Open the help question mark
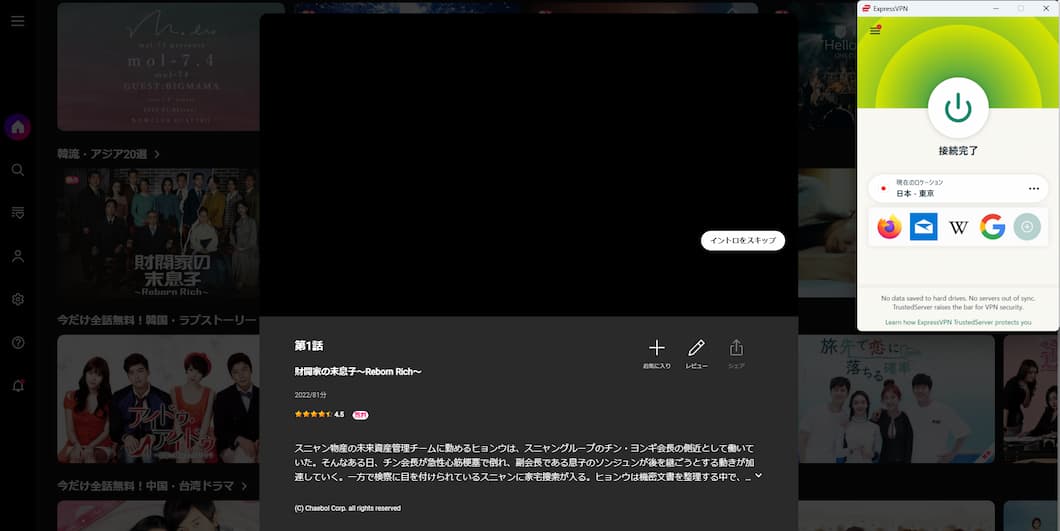 [x=17, y=343]
